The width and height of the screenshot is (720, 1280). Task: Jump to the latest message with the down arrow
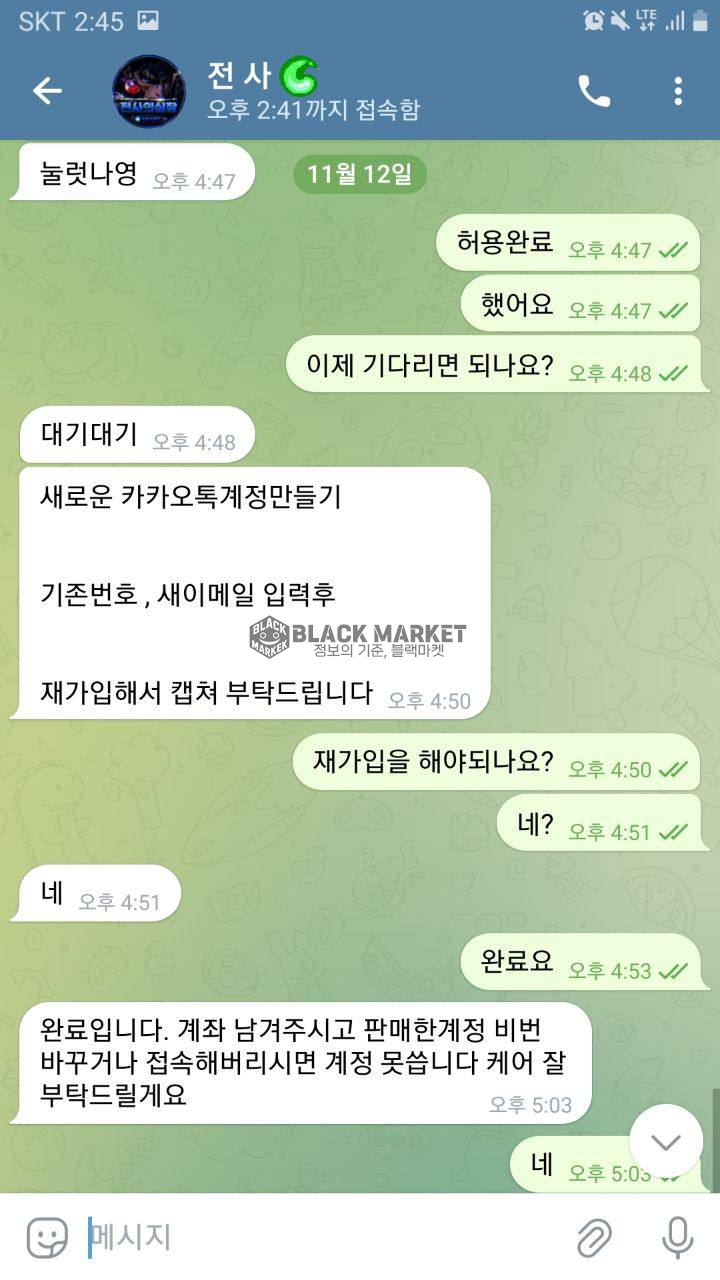point(666,1141)
